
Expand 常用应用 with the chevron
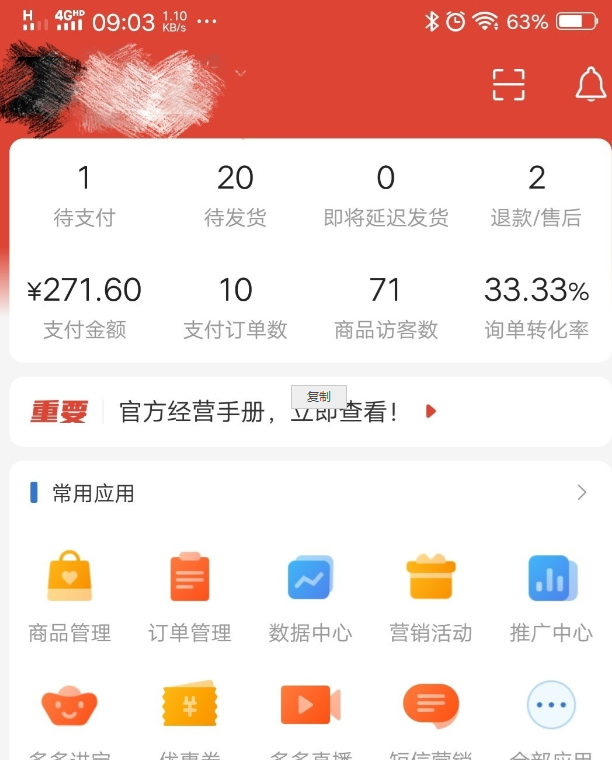click(582, 492)
